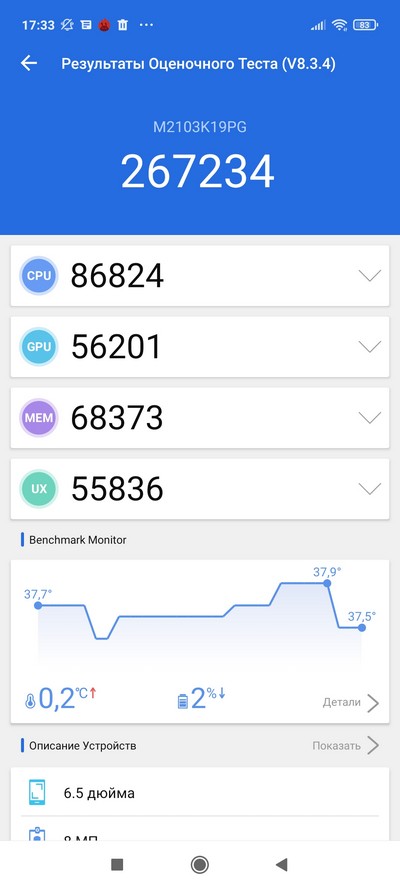Screen dimensions: 400x889
Task: Tap the system home button
Action: point(199,864)
